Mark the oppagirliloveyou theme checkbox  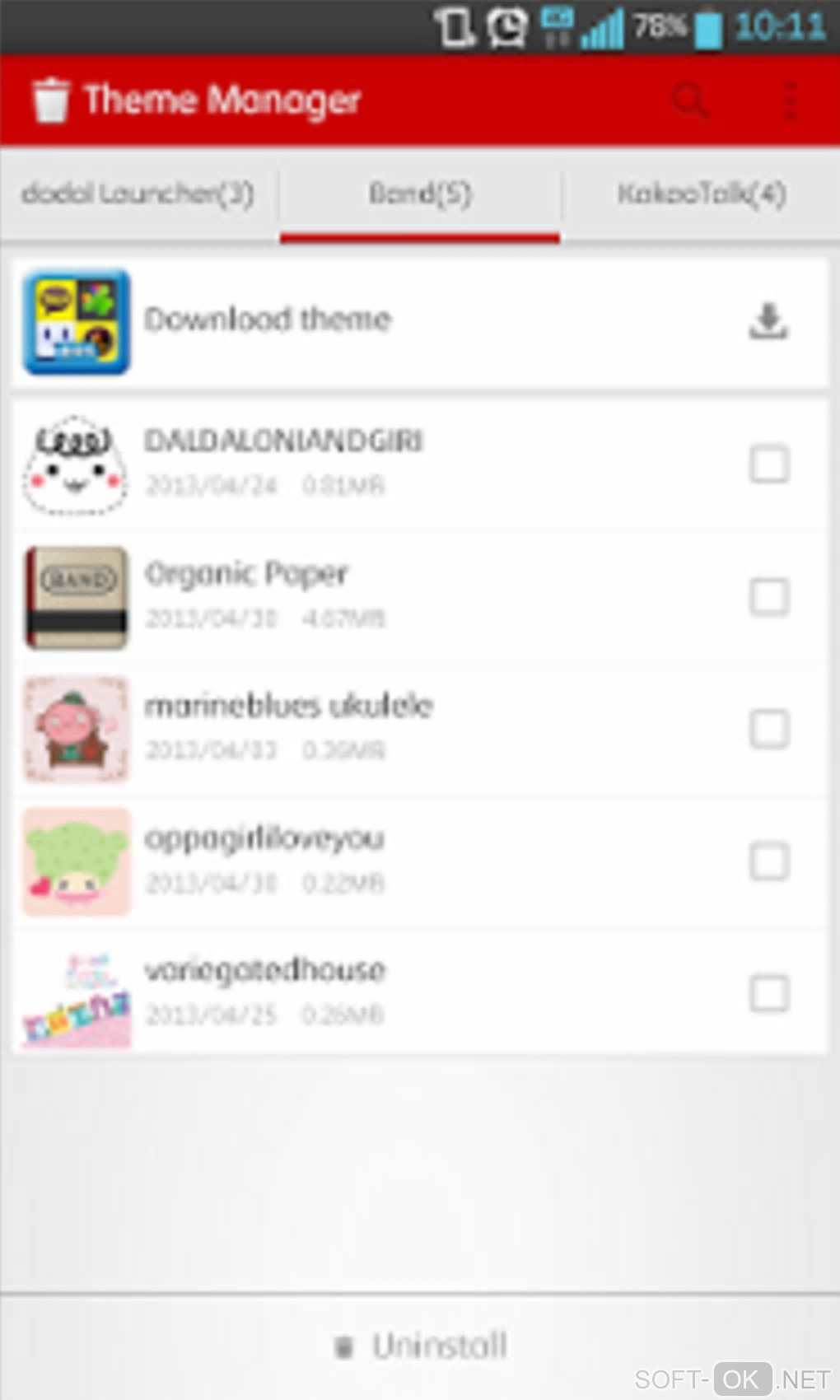click(769, 861)
